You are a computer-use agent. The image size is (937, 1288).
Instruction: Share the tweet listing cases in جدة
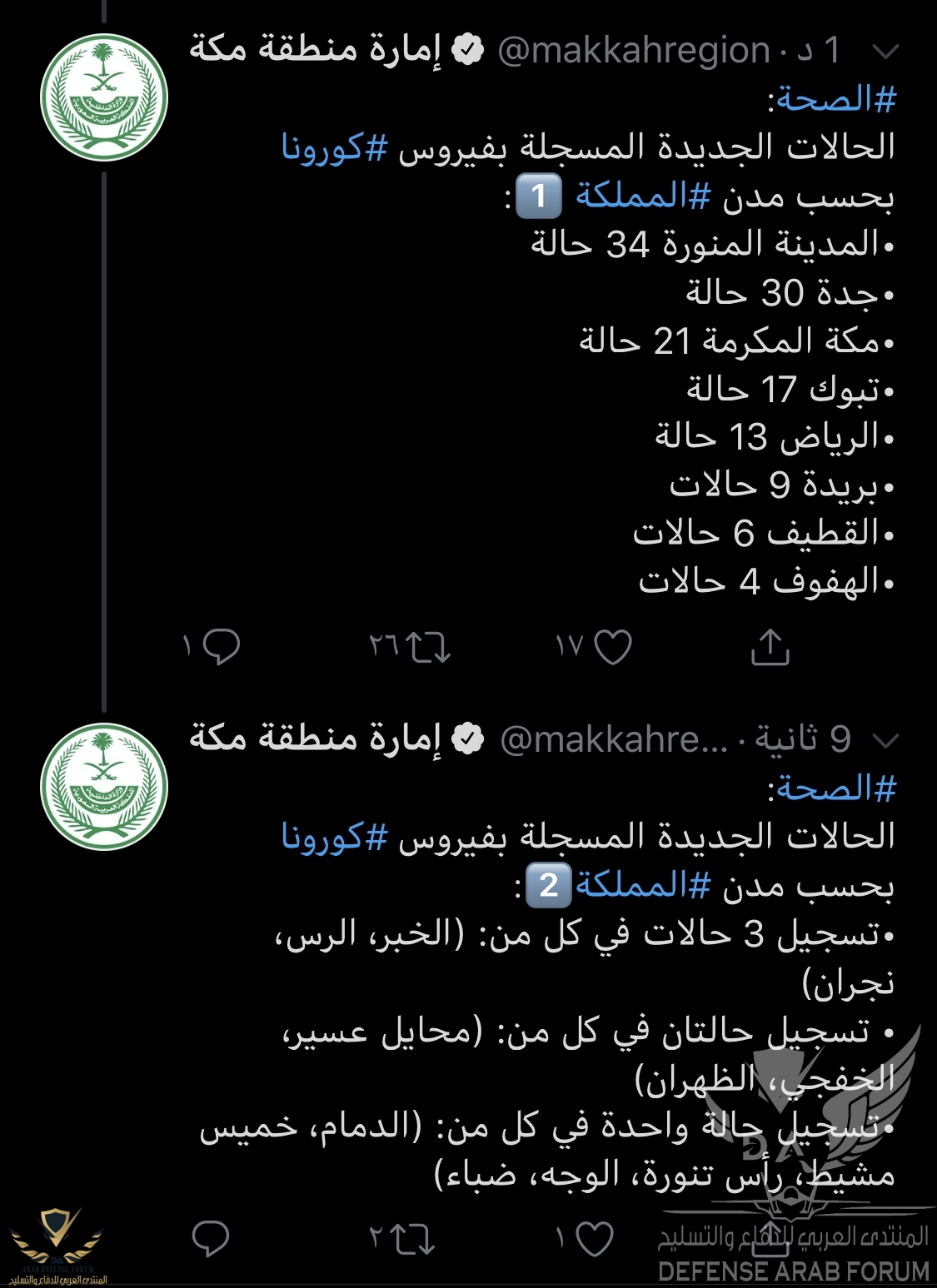click(x=770, y=647)
